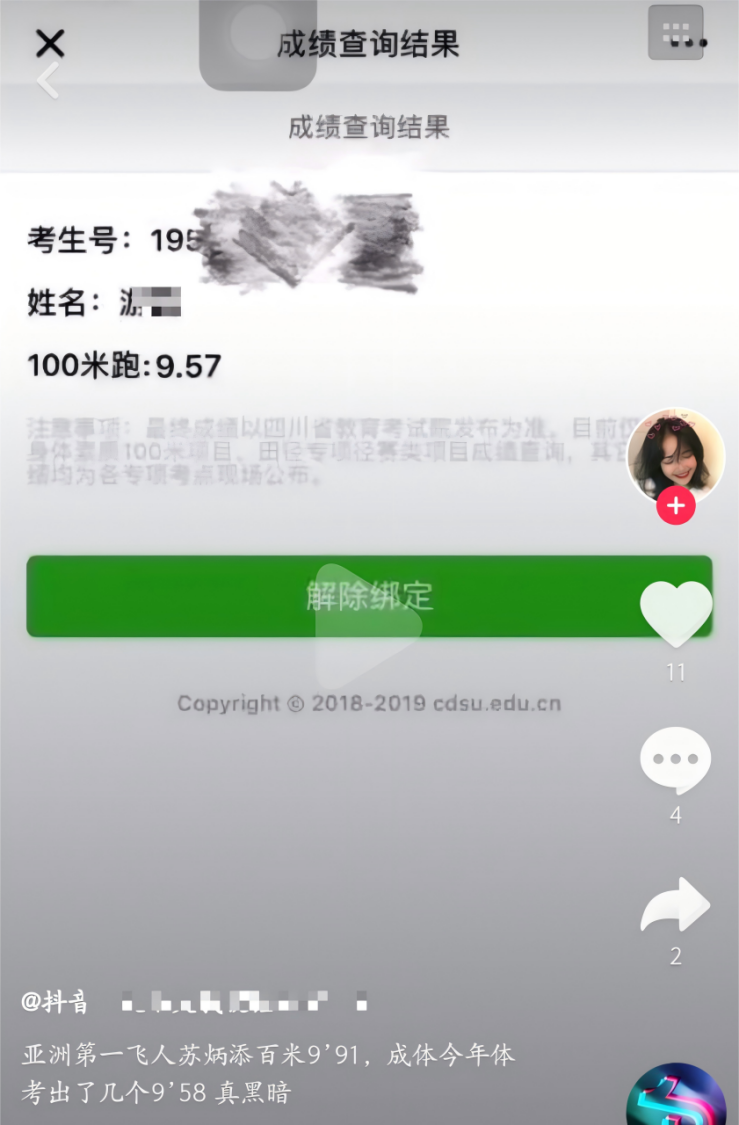Screen dimensions: 739x1125
Task: Like this video with the heart
Action: (676, 612)
